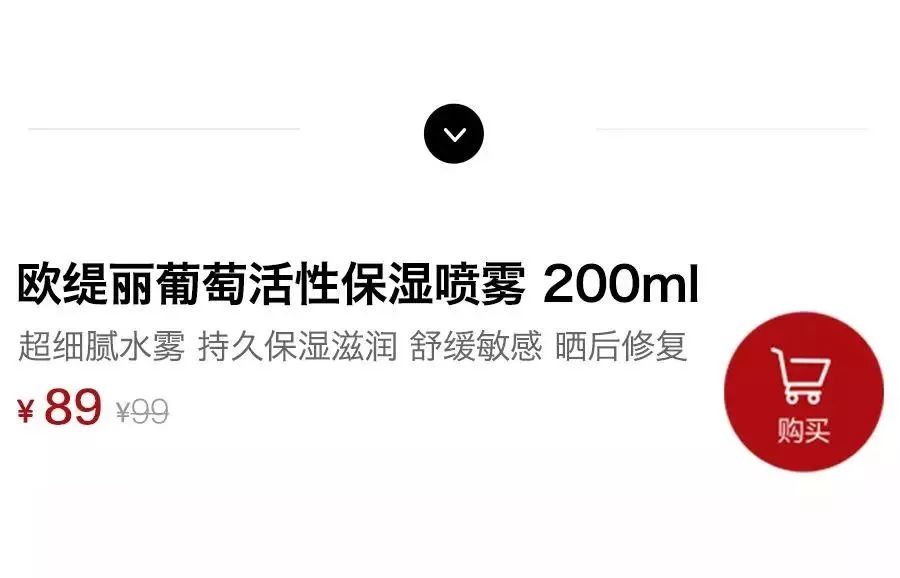The height and width of the screenshot is (578, 900).
Task: Expand the black chevron-down circle
Action: 453,134
